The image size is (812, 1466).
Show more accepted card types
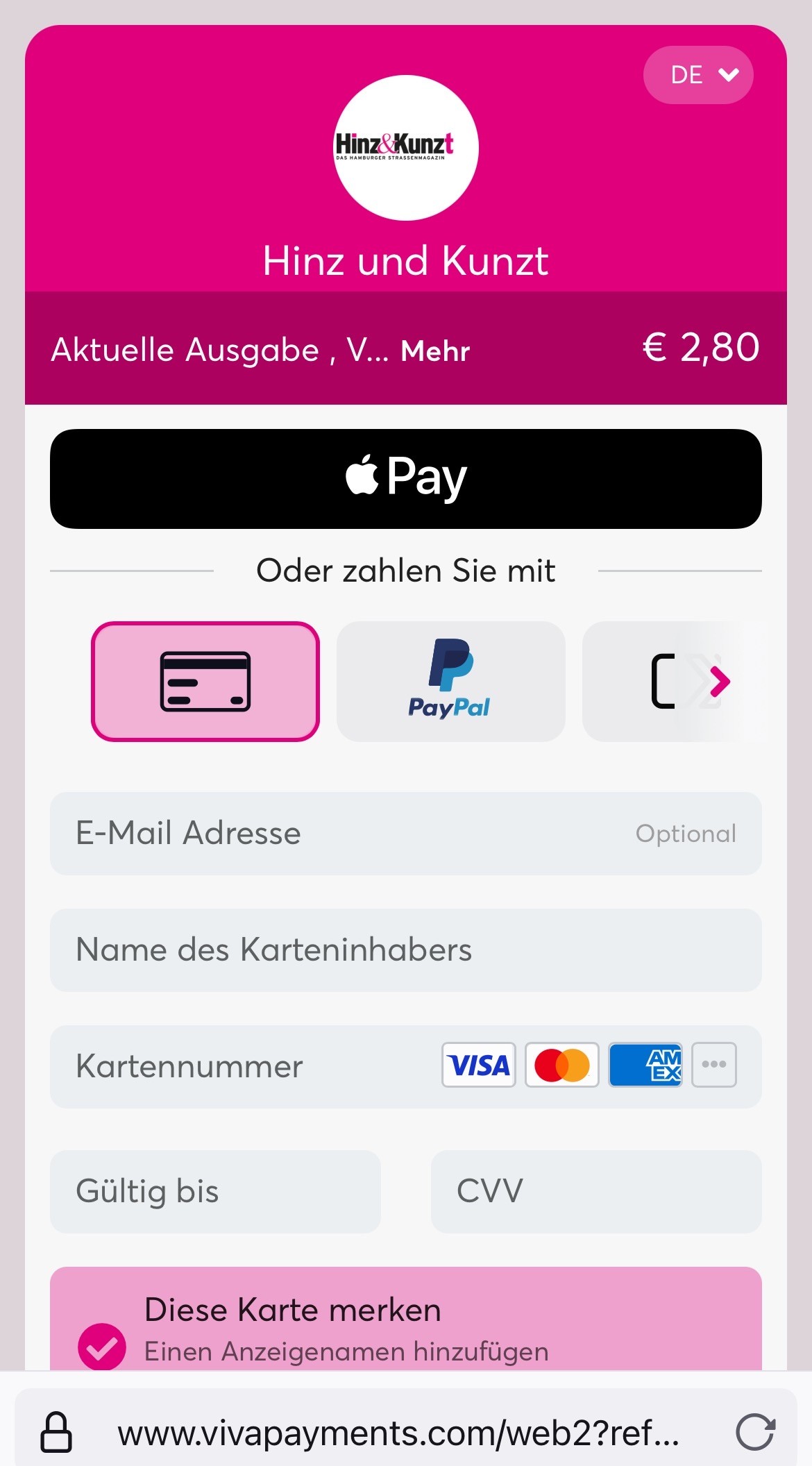tap(714, 1065)
